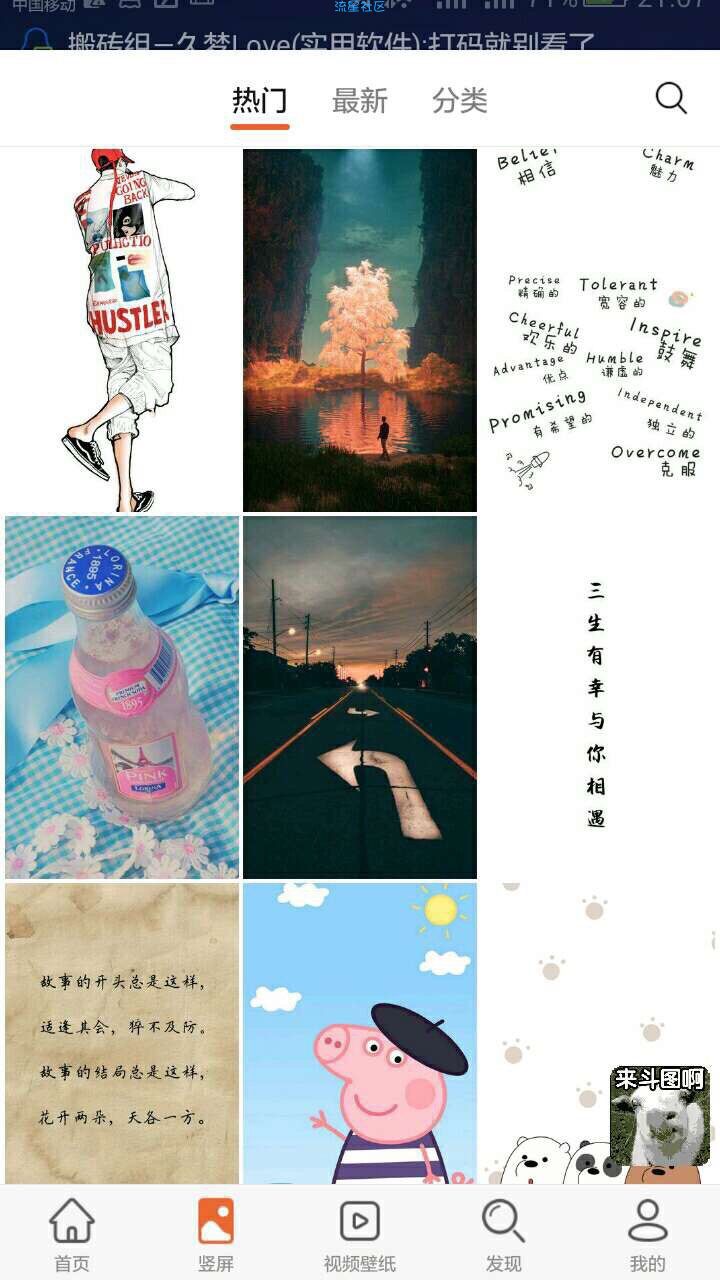Open the 视频壁纸 tab
The image size is (720, 1280).
click(360, 1234)
